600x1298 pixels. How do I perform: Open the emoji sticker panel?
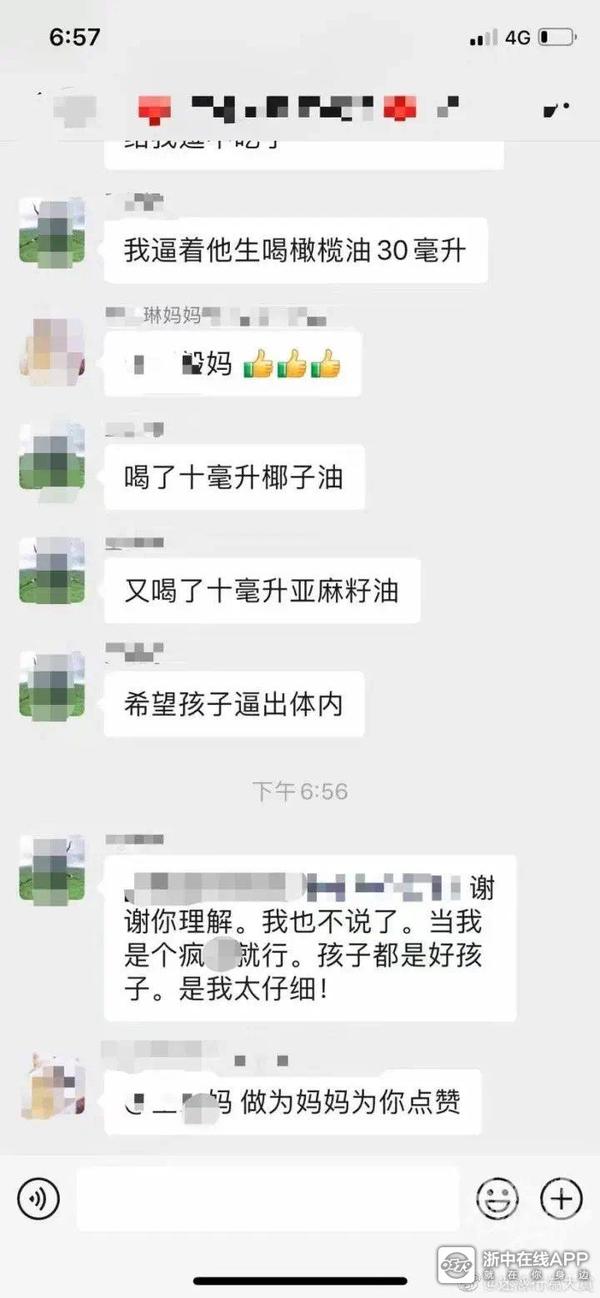coord(497,1197)
